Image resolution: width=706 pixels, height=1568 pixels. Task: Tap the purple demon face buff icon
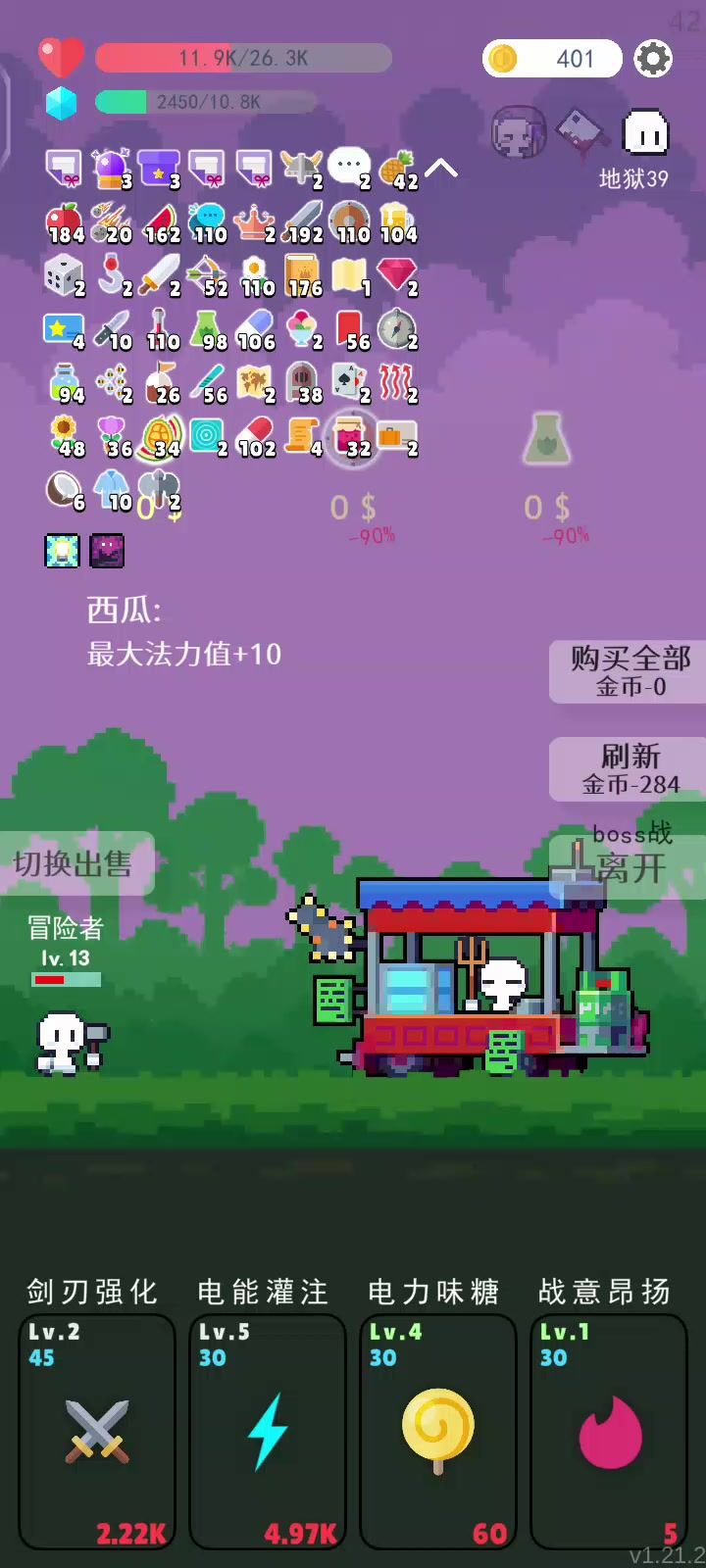point(107,551)
